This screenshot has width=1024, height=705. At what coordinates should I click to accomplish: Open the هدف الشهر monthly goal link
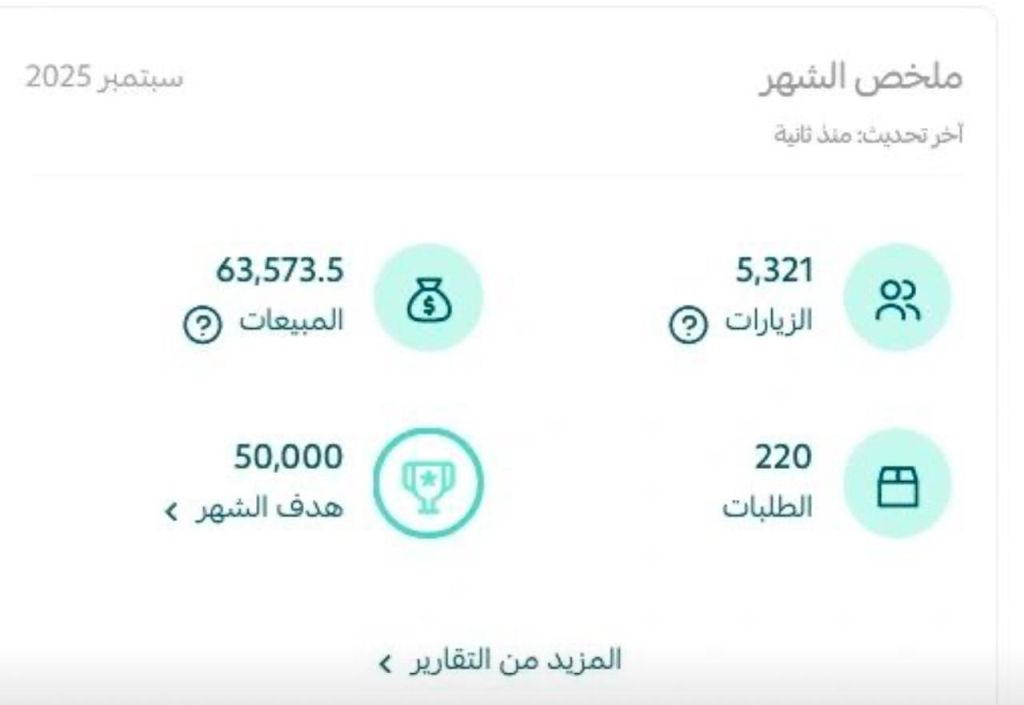click(x=254, y=508)
